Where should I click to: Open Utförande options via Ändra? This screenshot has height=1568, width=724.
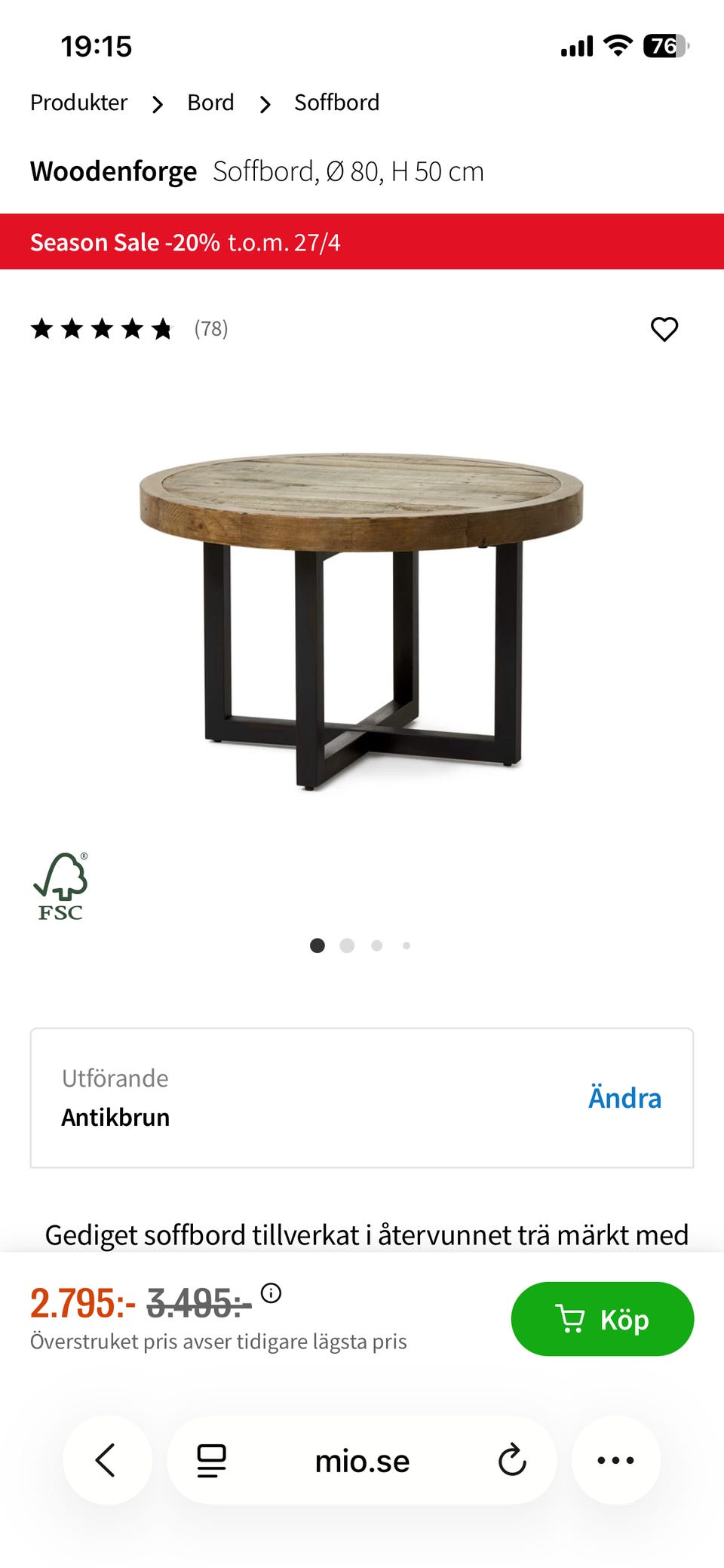coord(624,1098)
